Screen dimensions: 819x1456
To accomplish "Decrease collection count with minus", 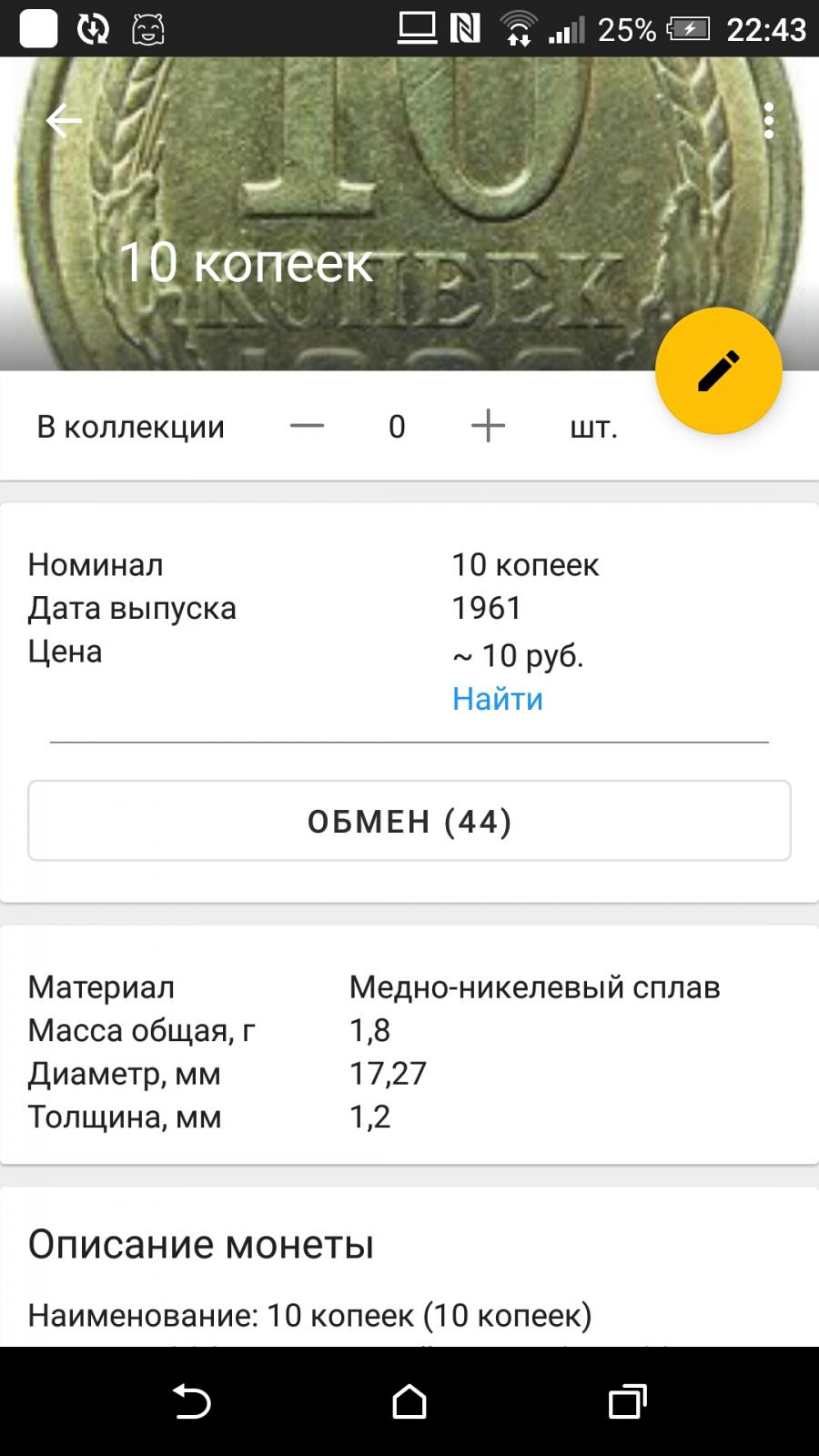I will [307, 426].
